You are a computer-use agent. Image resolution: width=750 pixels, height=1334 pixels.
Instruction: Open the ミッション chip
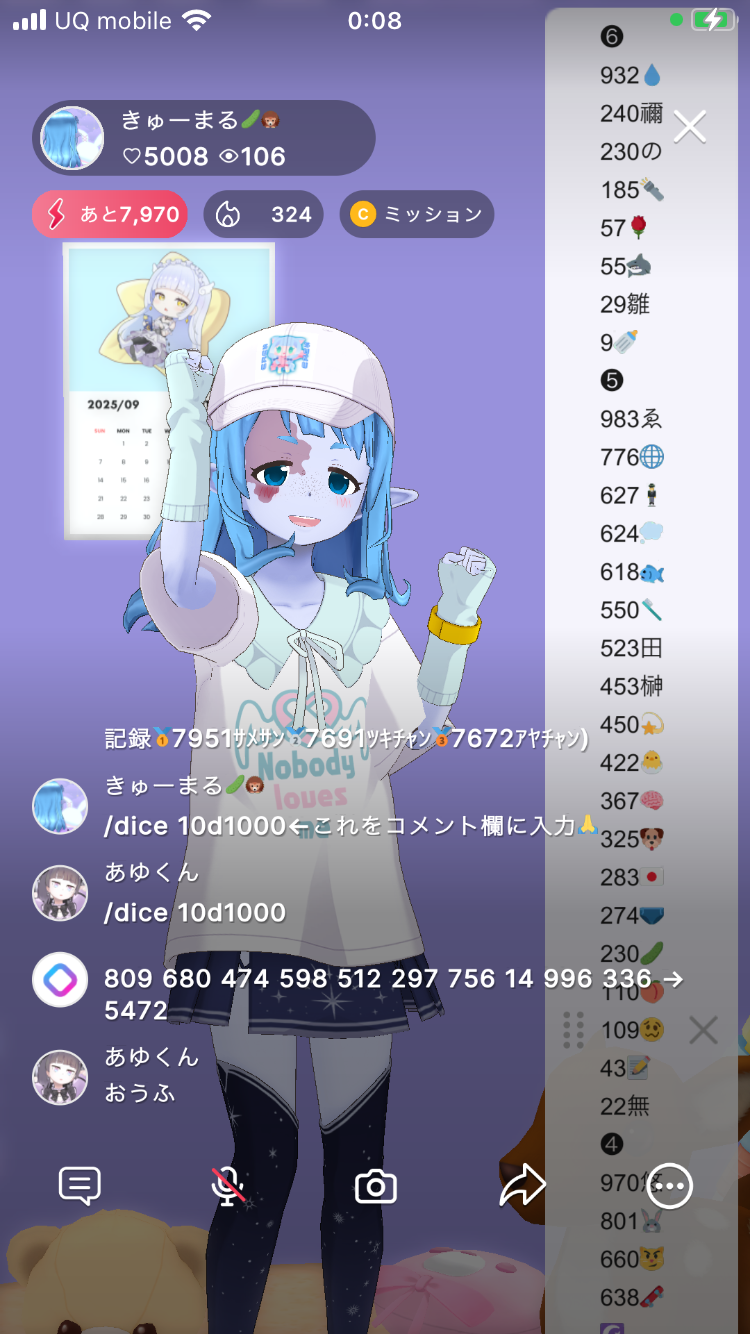tap(417, 214)
